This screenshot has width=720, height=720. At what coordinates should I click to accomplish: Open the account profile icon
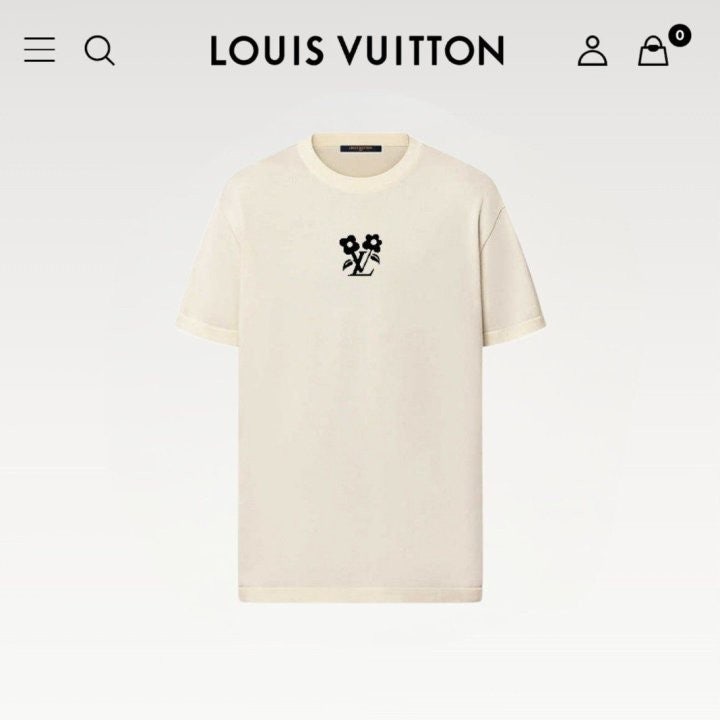(592, 50)
